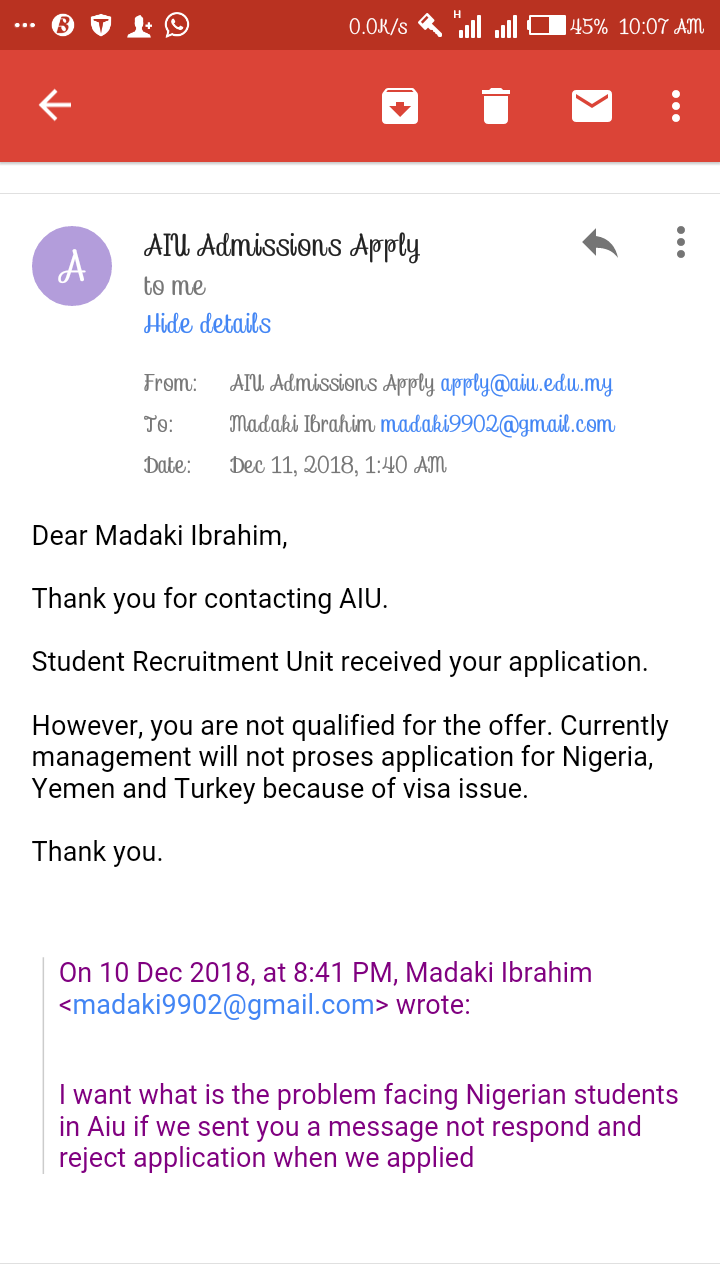Open the app bar overflow menu

tap(676, 105)
